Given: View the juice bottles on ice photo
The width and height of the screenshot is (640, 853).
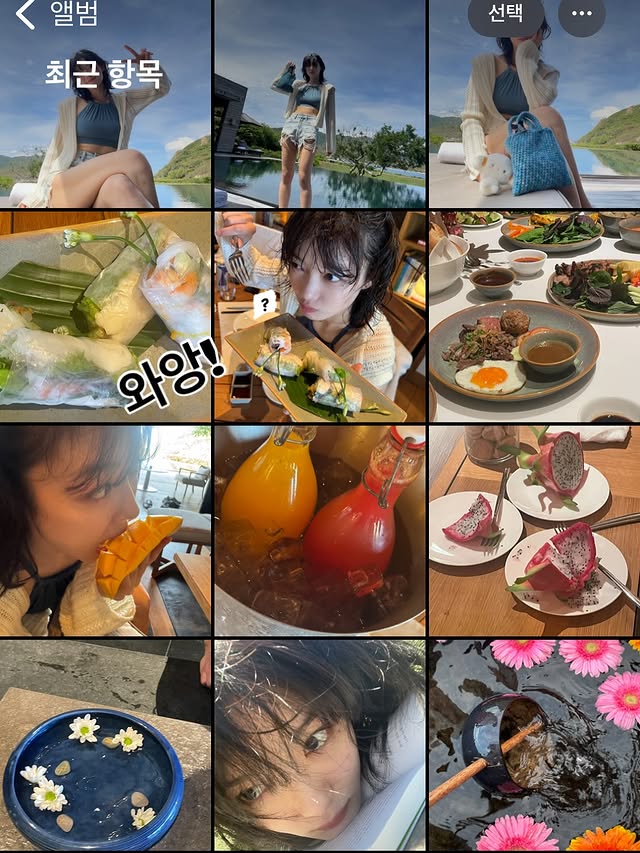Looking at the screenshot, I should (x=320, y=531).
